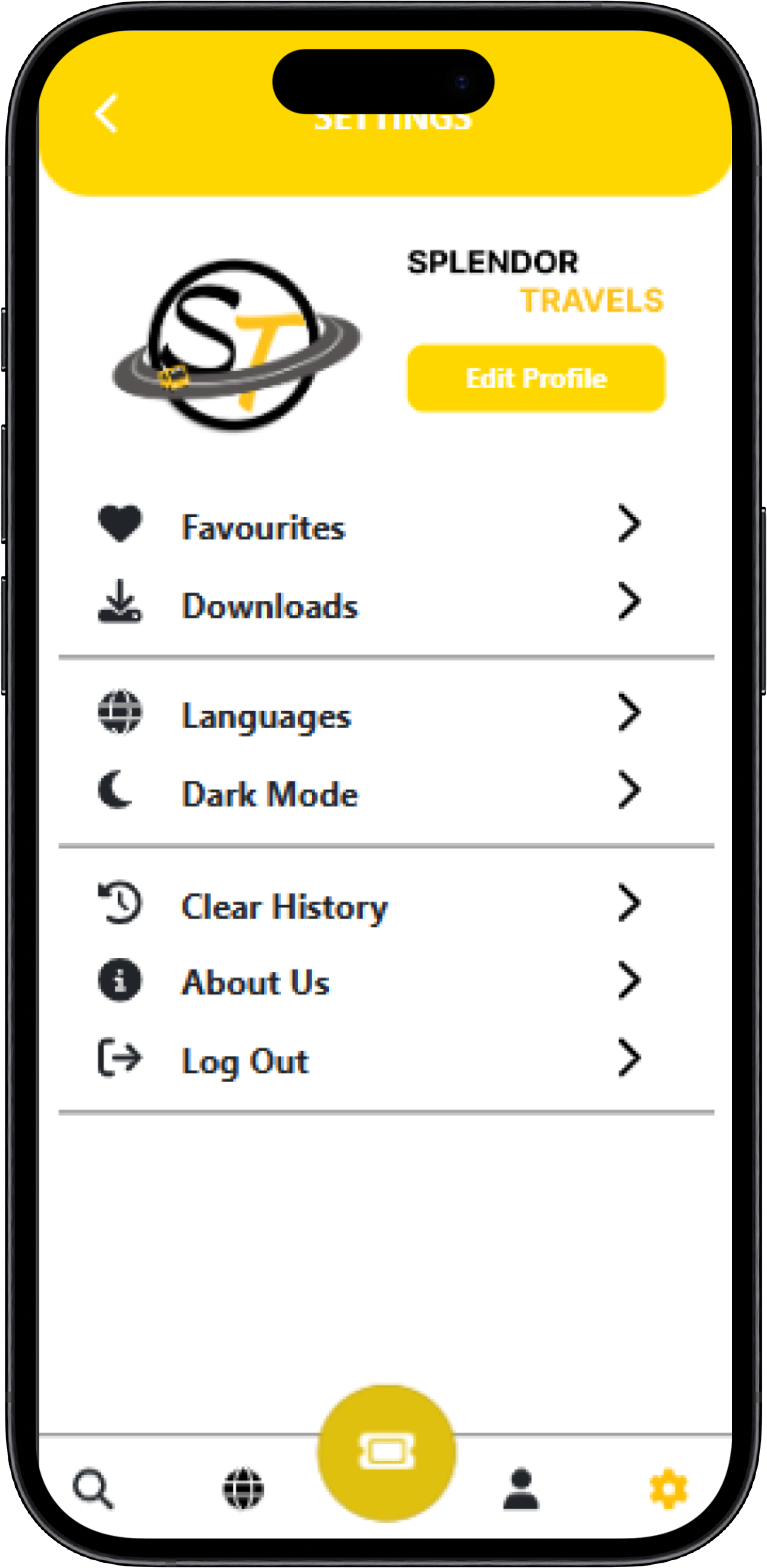Open the Favourites row
Screen dimensions: 767x1568
(x=368, y=526)
